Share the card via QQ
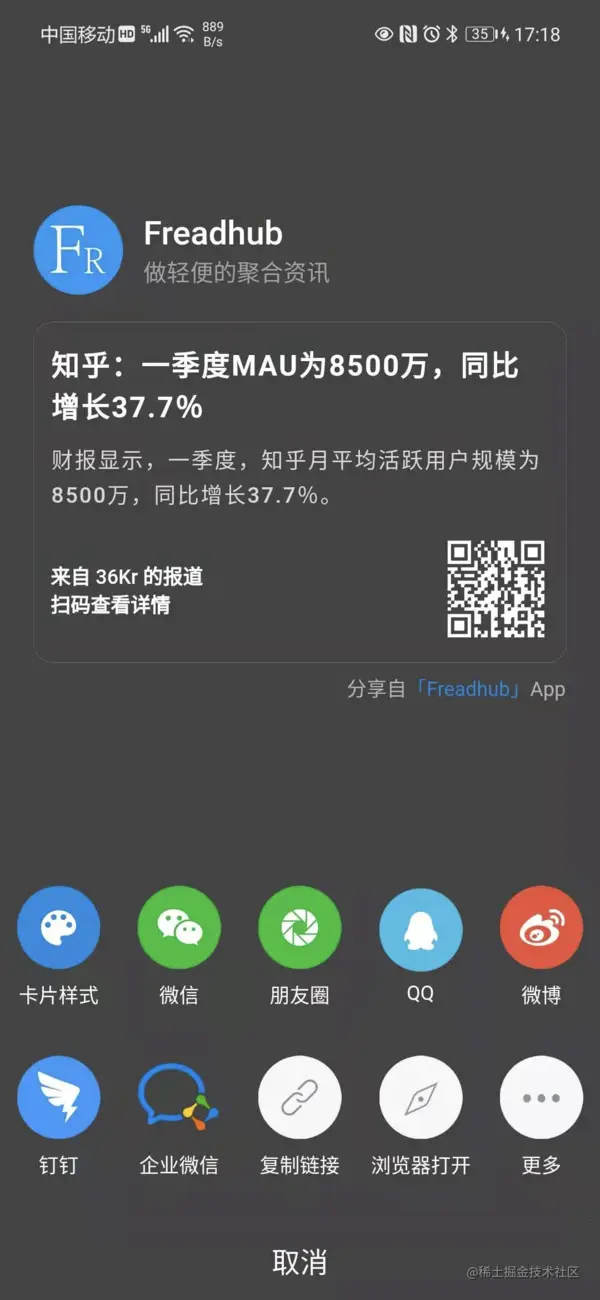The width and height of the screenshot is (600, 1300). coord(420,929)
